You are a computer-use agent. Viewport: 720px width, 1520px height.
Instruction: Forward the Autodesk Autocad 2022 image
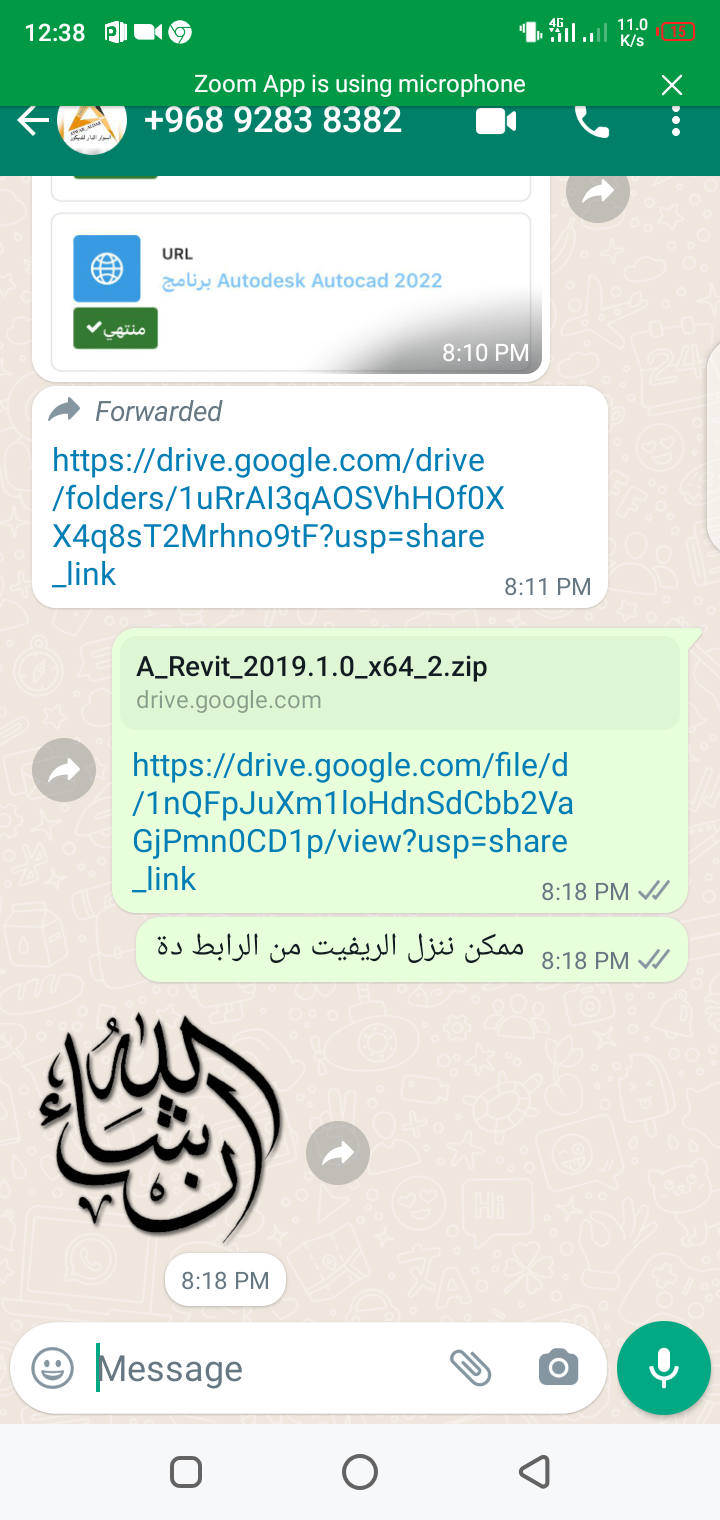pos(598,191)
